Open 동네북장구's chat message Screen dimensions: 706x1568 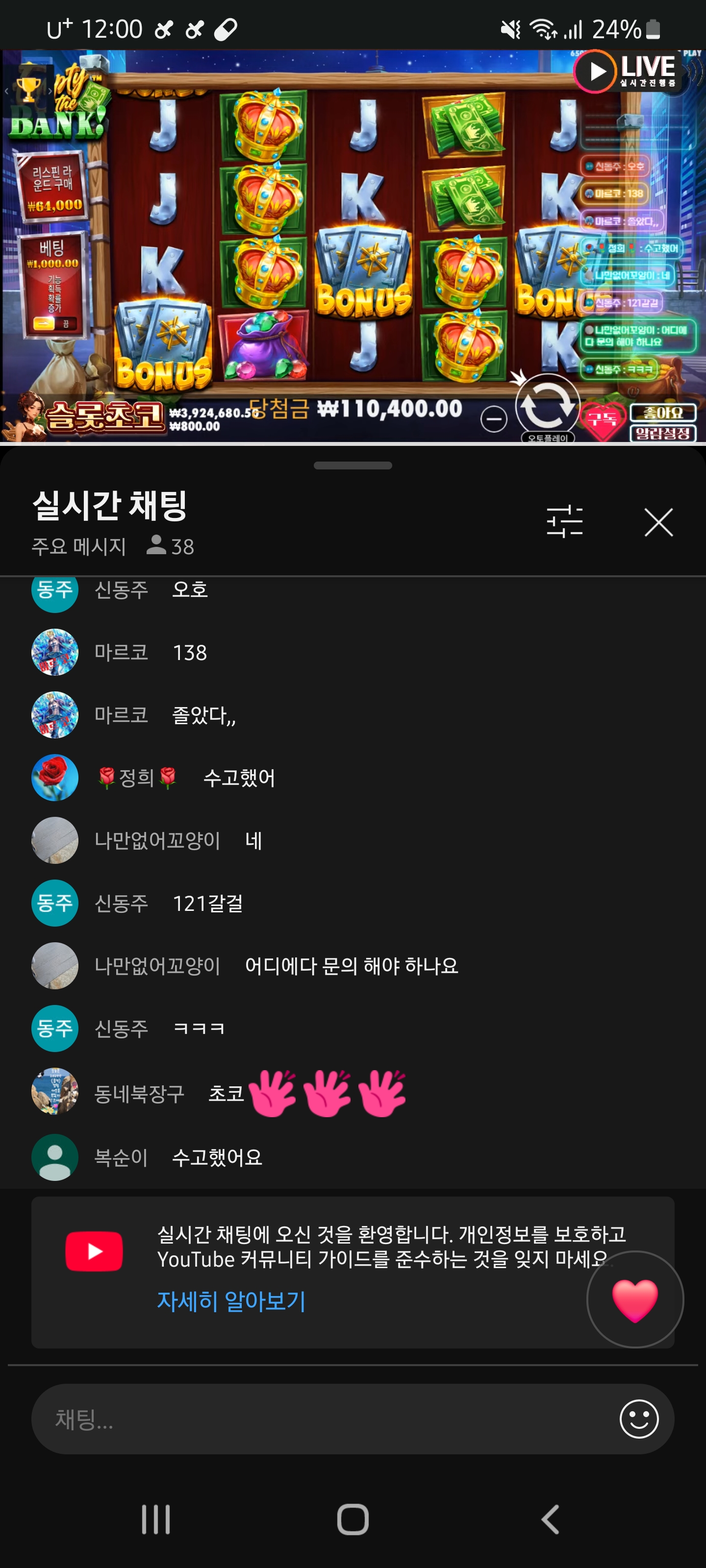244,1093
